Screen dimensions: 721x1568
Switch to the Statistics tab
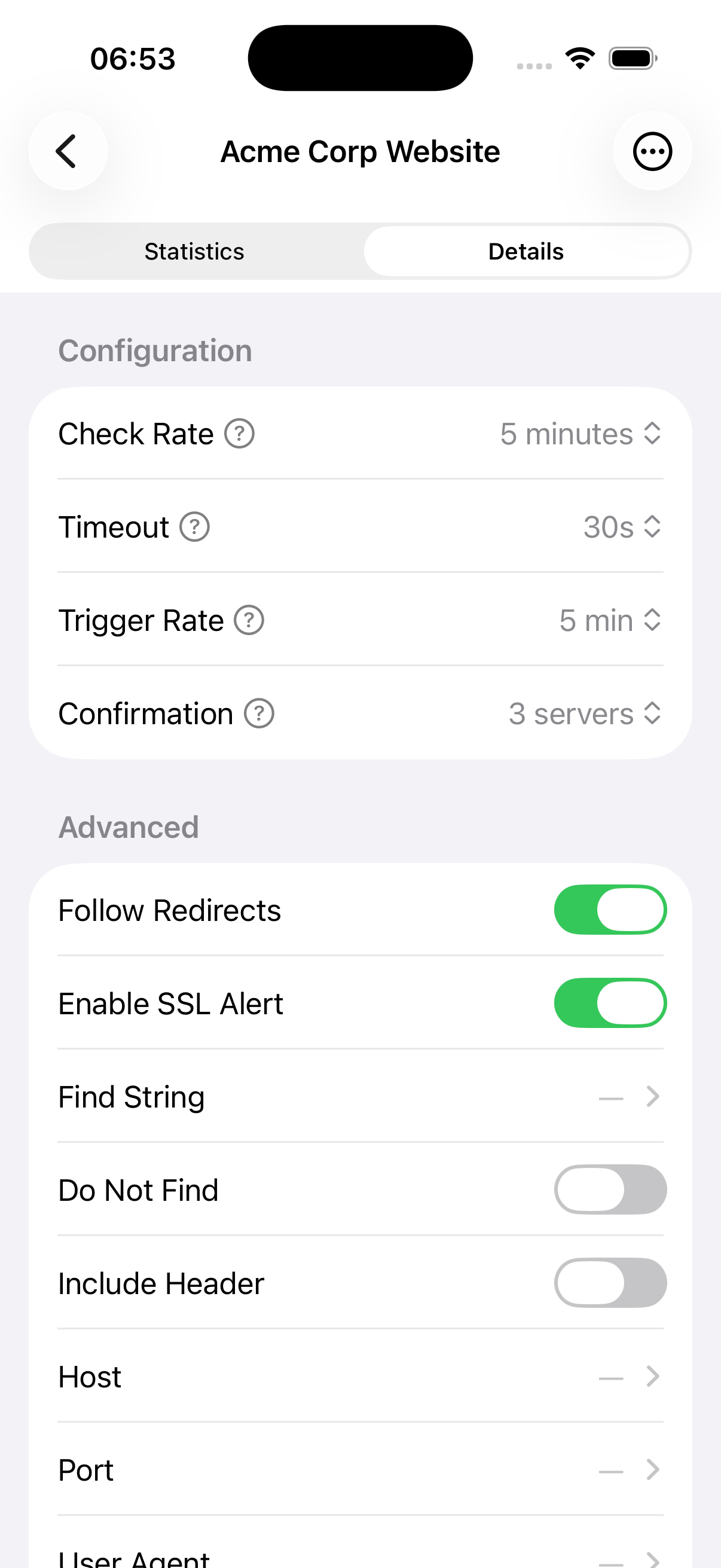pyautogui.click(x=194, y=250)
